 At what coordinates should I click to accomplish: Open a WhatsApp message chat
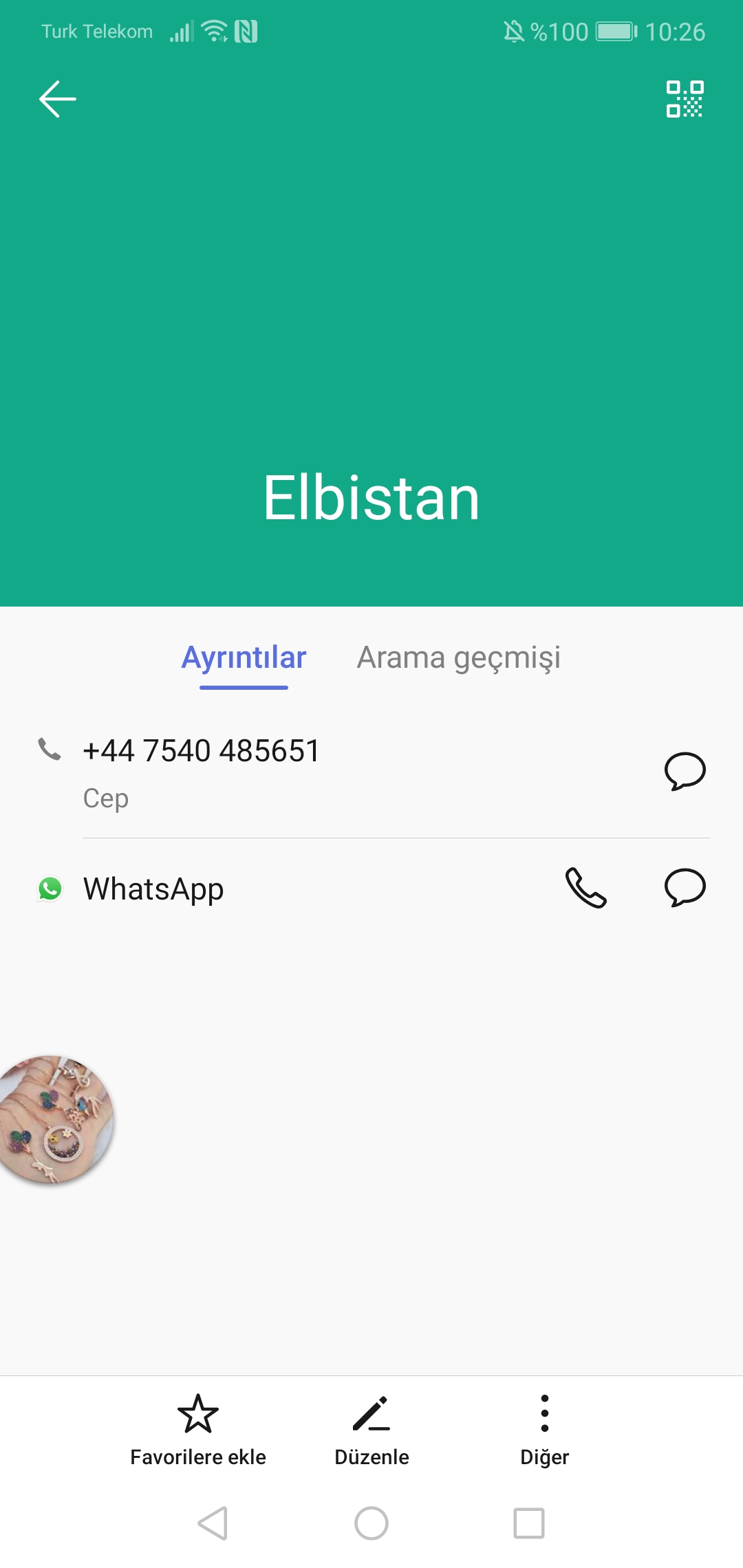tap(685, 888)
